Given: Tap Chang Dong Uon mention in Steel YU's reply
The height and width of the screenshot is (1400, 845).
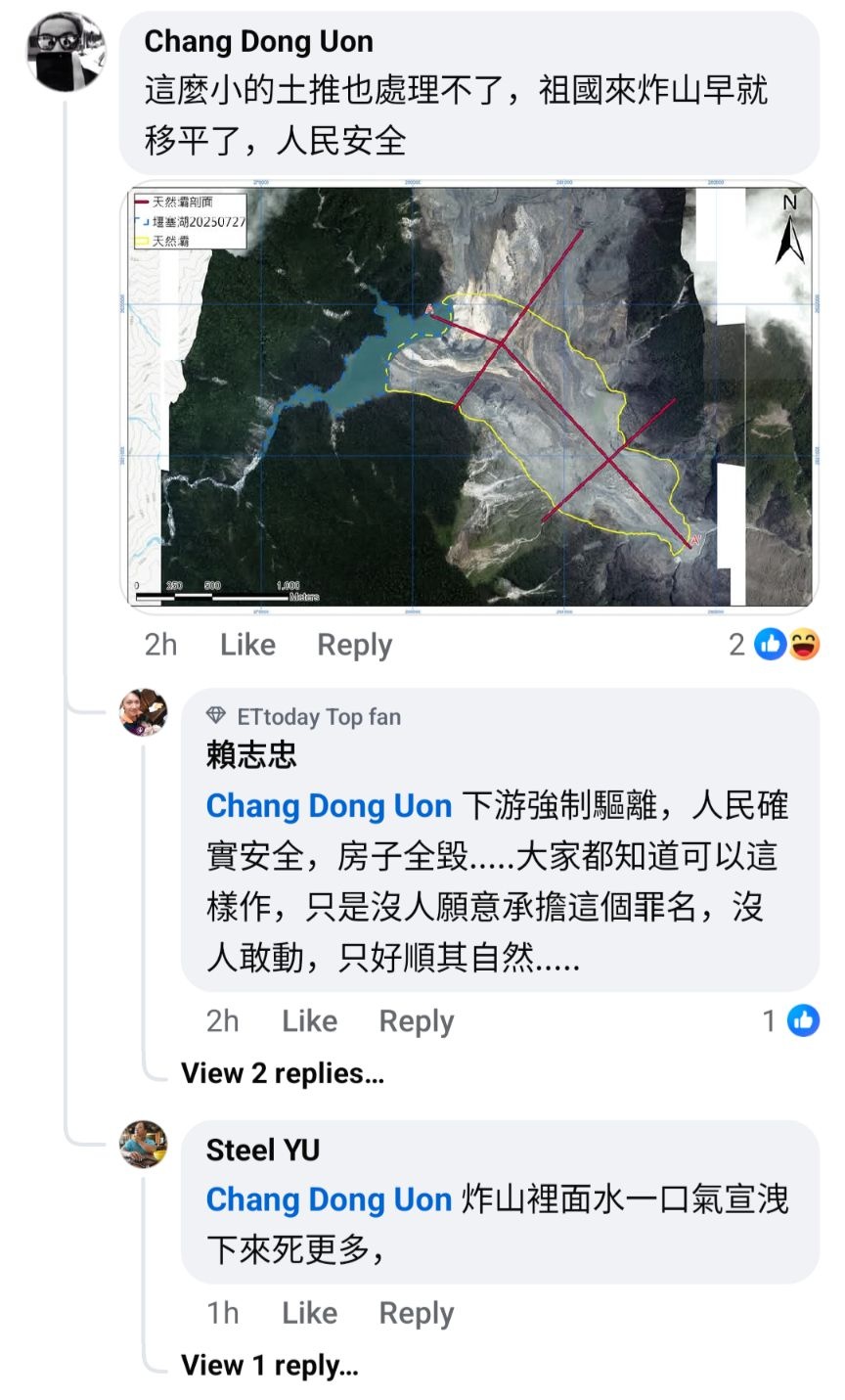Looking at the screenshot, I should tap(329, 1199).
